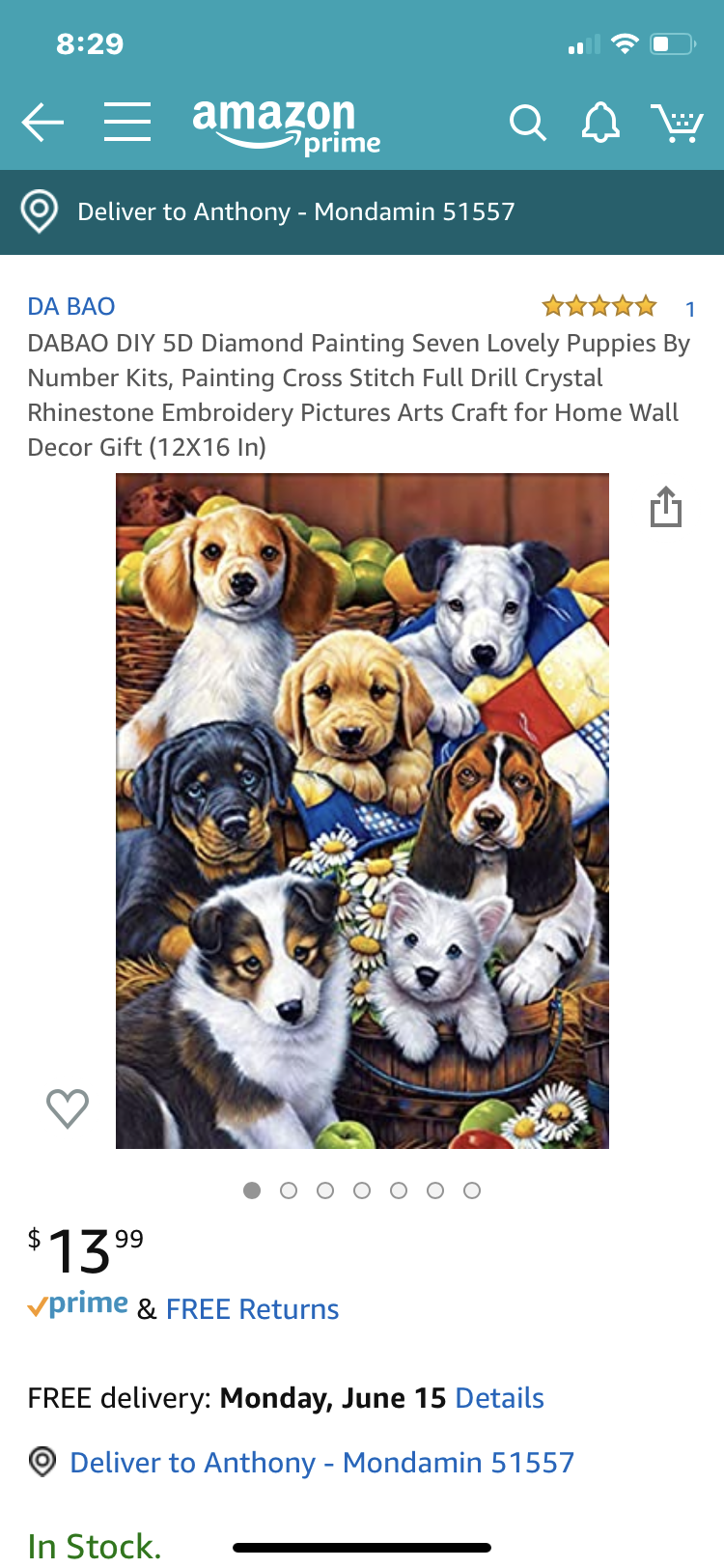Change address via Deliver to Anthony link

pyautogui.click(x=321, y=1462)
